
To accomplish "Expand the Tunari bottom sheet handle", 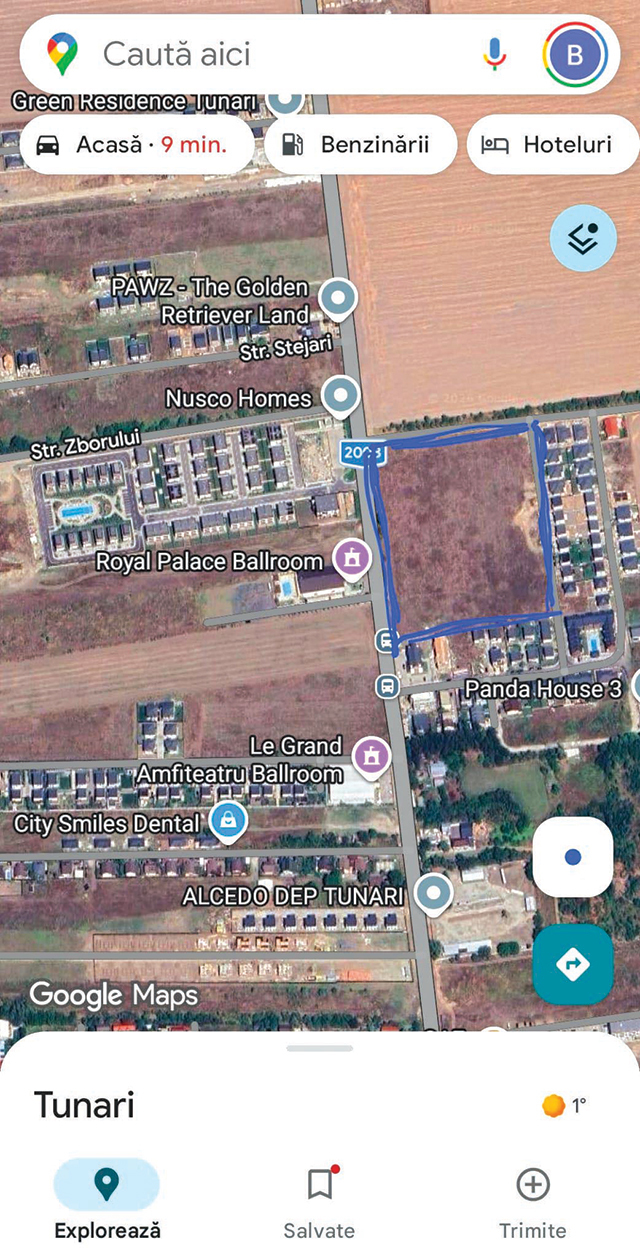I will [320, 1048].
